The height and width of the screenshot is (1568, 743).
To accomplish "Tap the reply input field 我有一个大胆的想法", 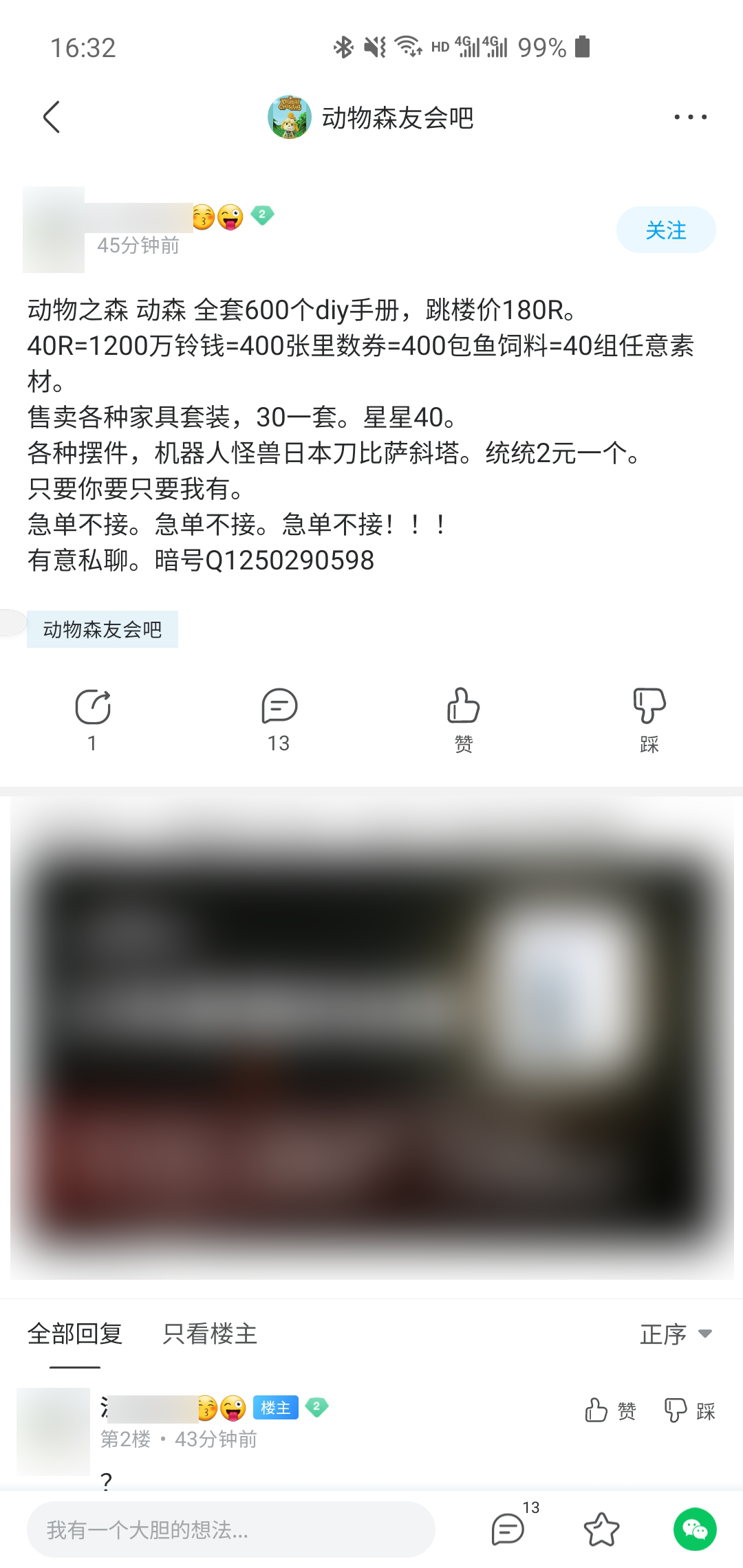I will tap(231, 1529).
